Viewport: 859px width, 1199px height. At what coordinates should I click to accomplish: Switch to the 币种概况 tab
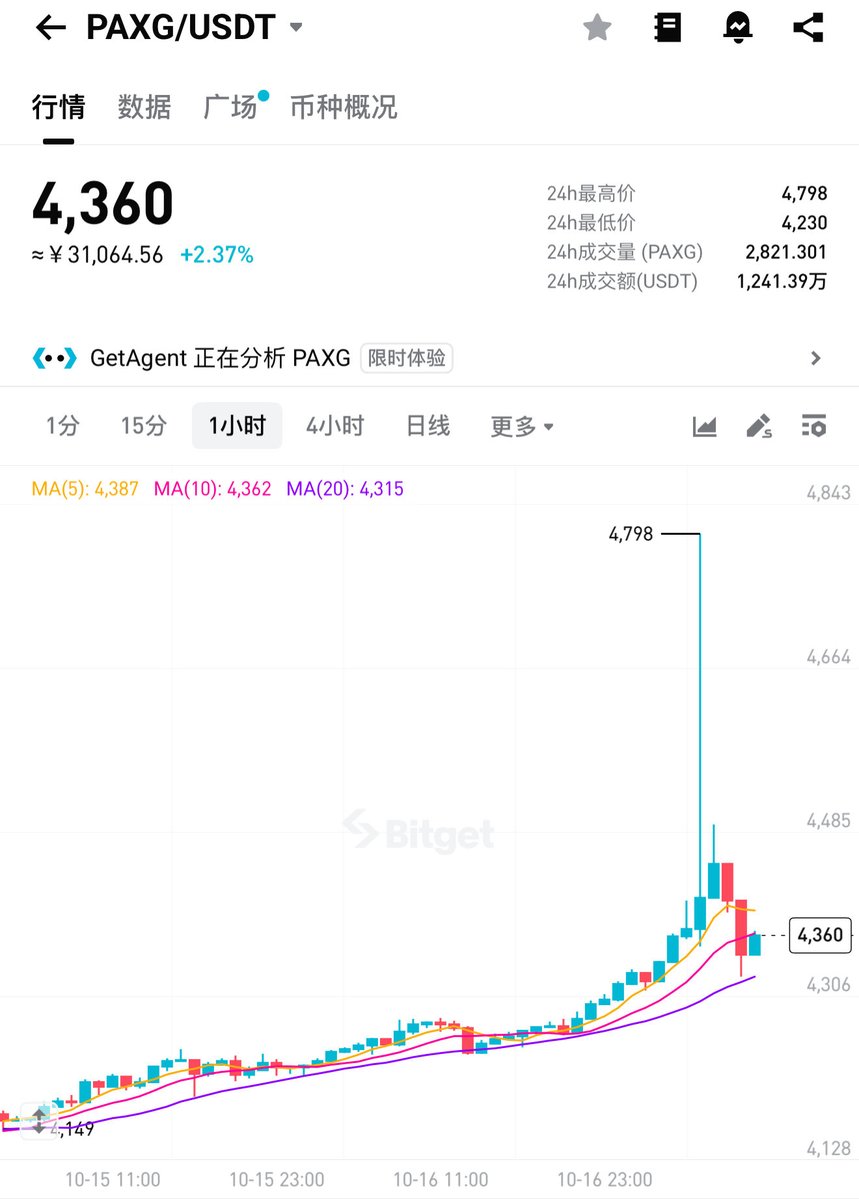tap(343, 107)
